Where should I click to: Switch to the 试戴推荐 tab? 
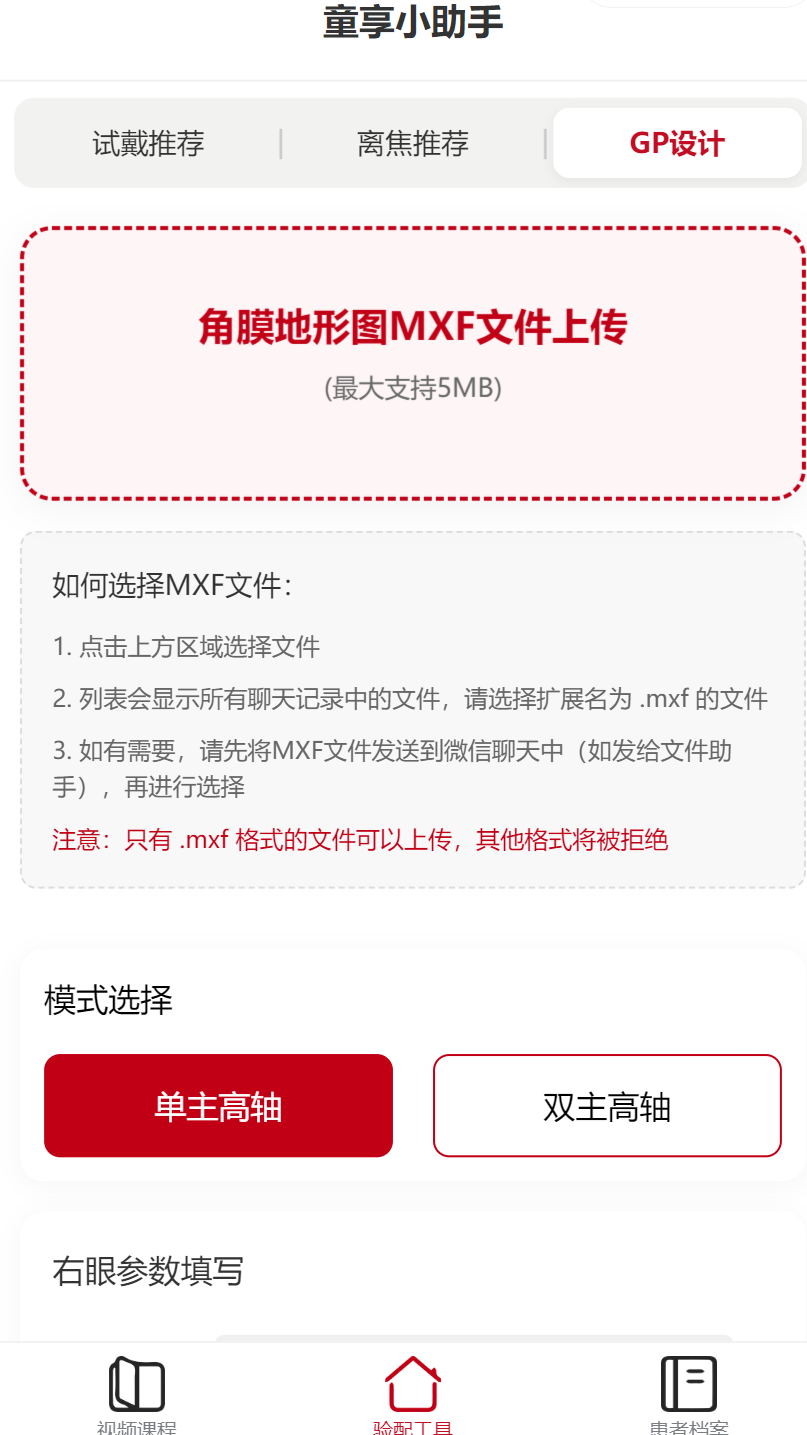148,143
